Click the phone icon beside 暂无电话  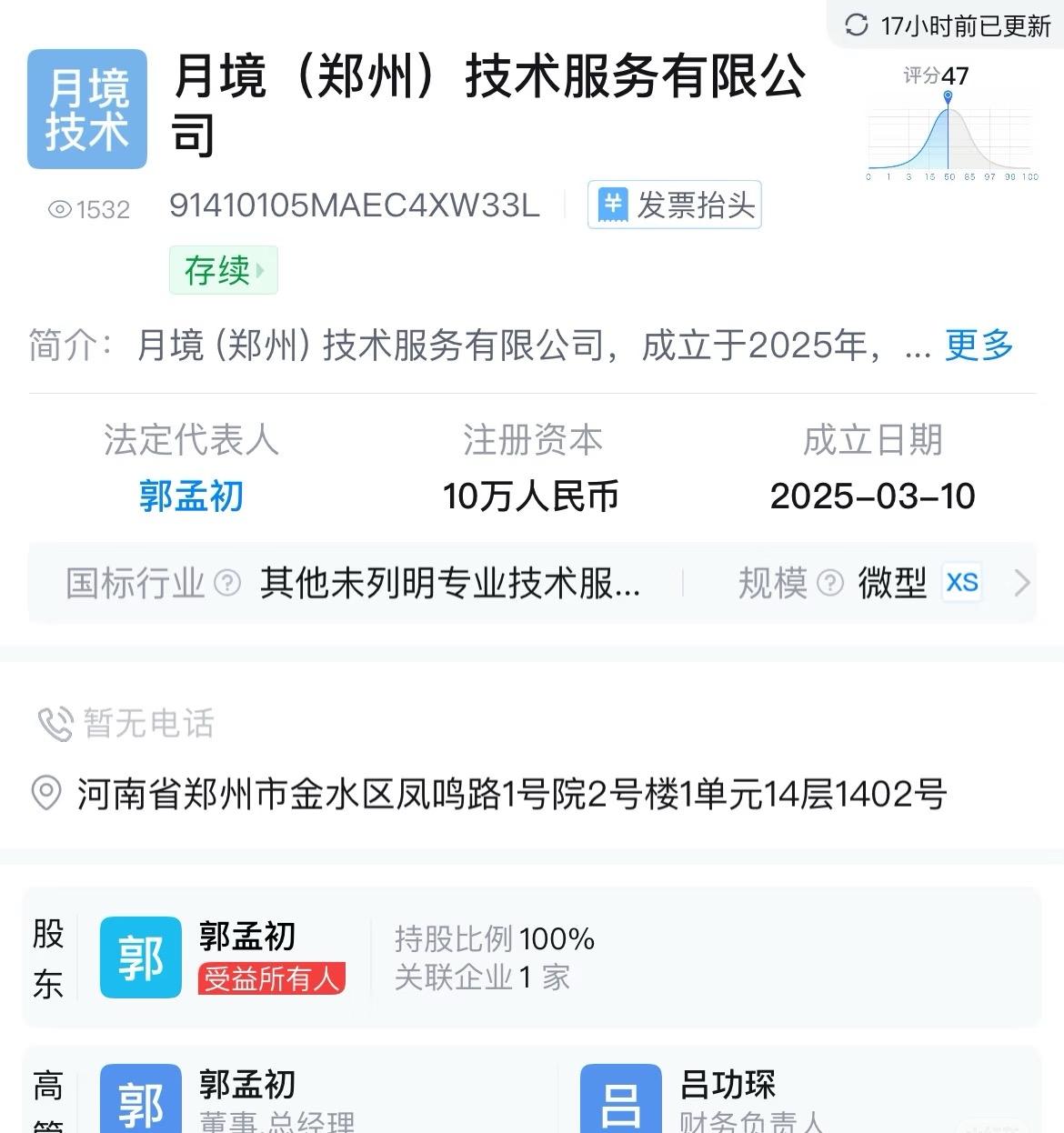55,724
